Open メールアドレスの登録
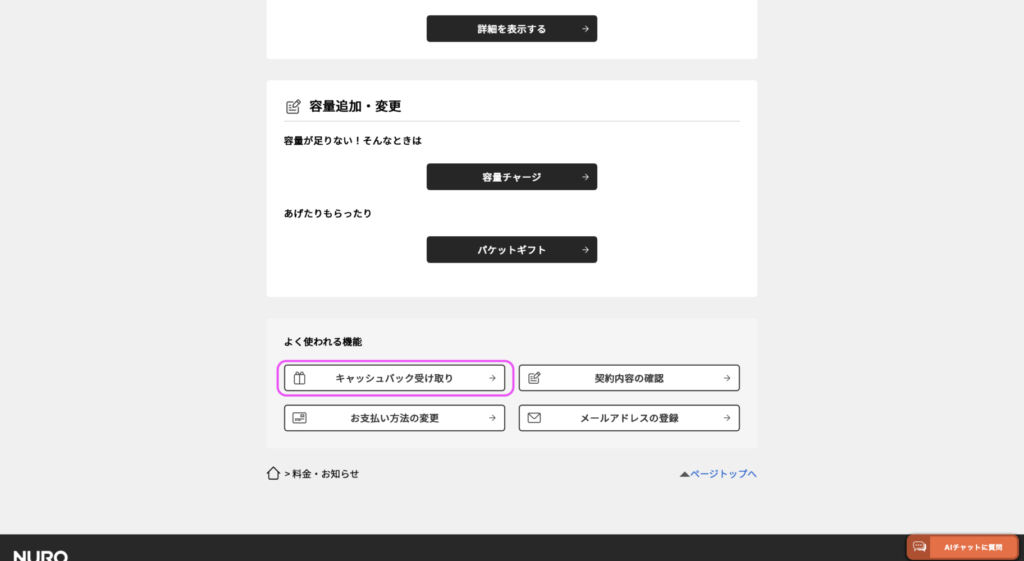This screenshot has height=561, width=1024. coord(629,418)
